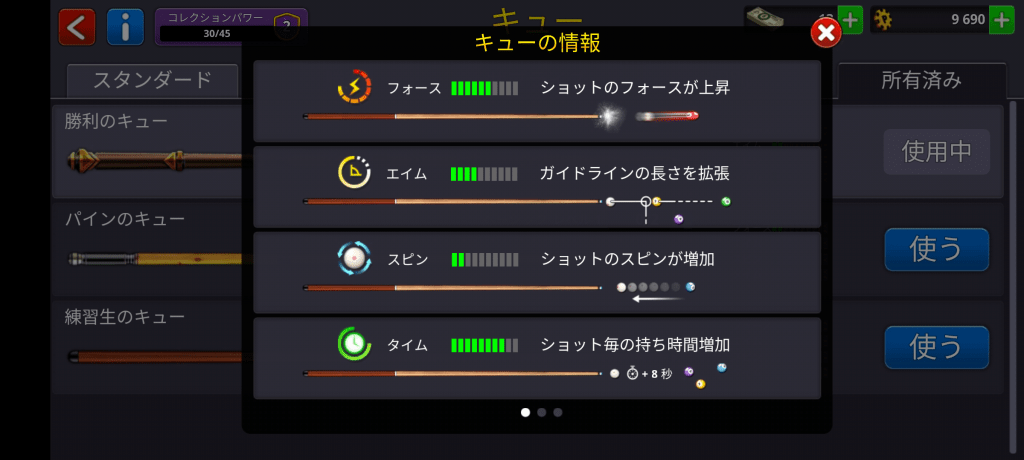
Task: Close the キューの情報 dialog
Action: click(x=825, y=34)
